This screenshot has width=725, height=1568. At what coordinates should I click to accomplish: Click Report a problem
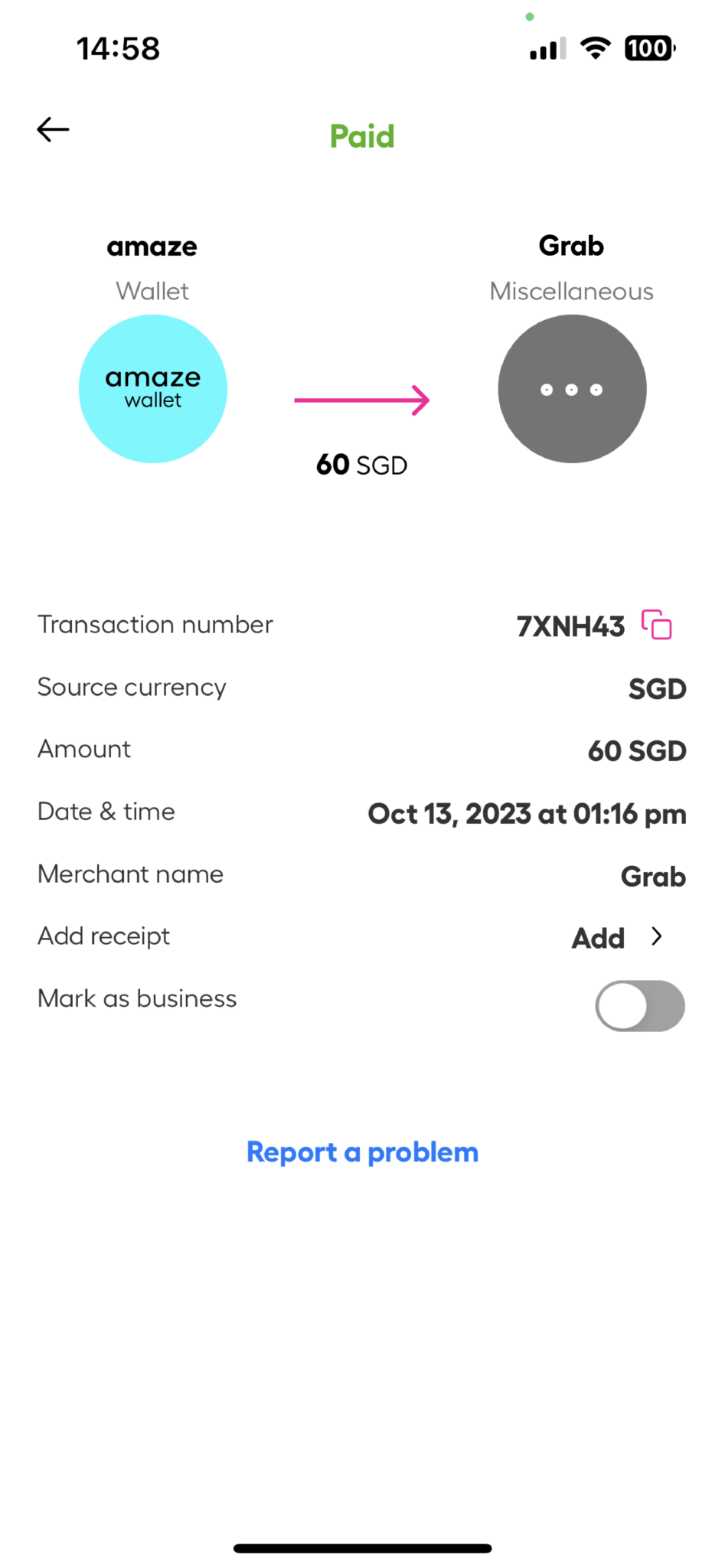coord(362,1151)
